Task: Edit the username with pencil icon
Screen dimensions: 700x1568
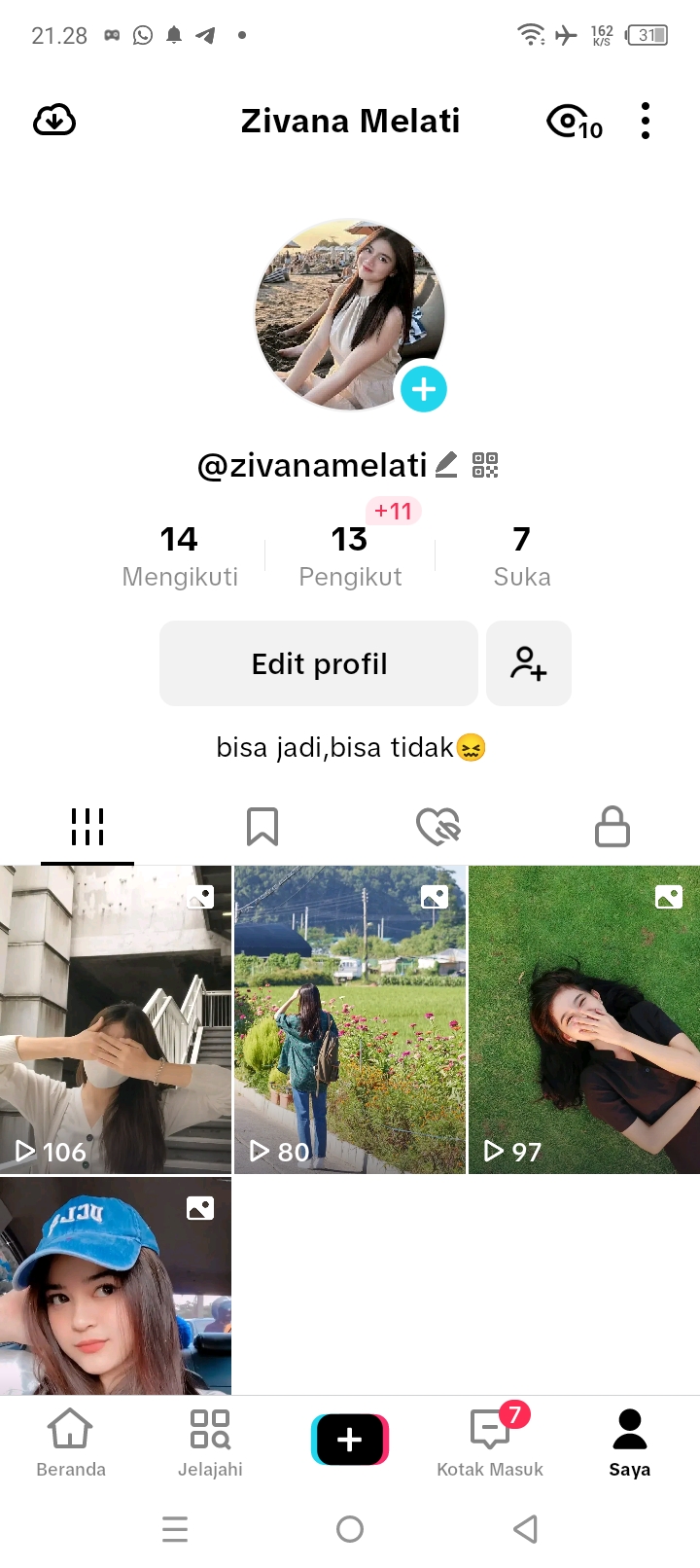Action: pos(446,465)
